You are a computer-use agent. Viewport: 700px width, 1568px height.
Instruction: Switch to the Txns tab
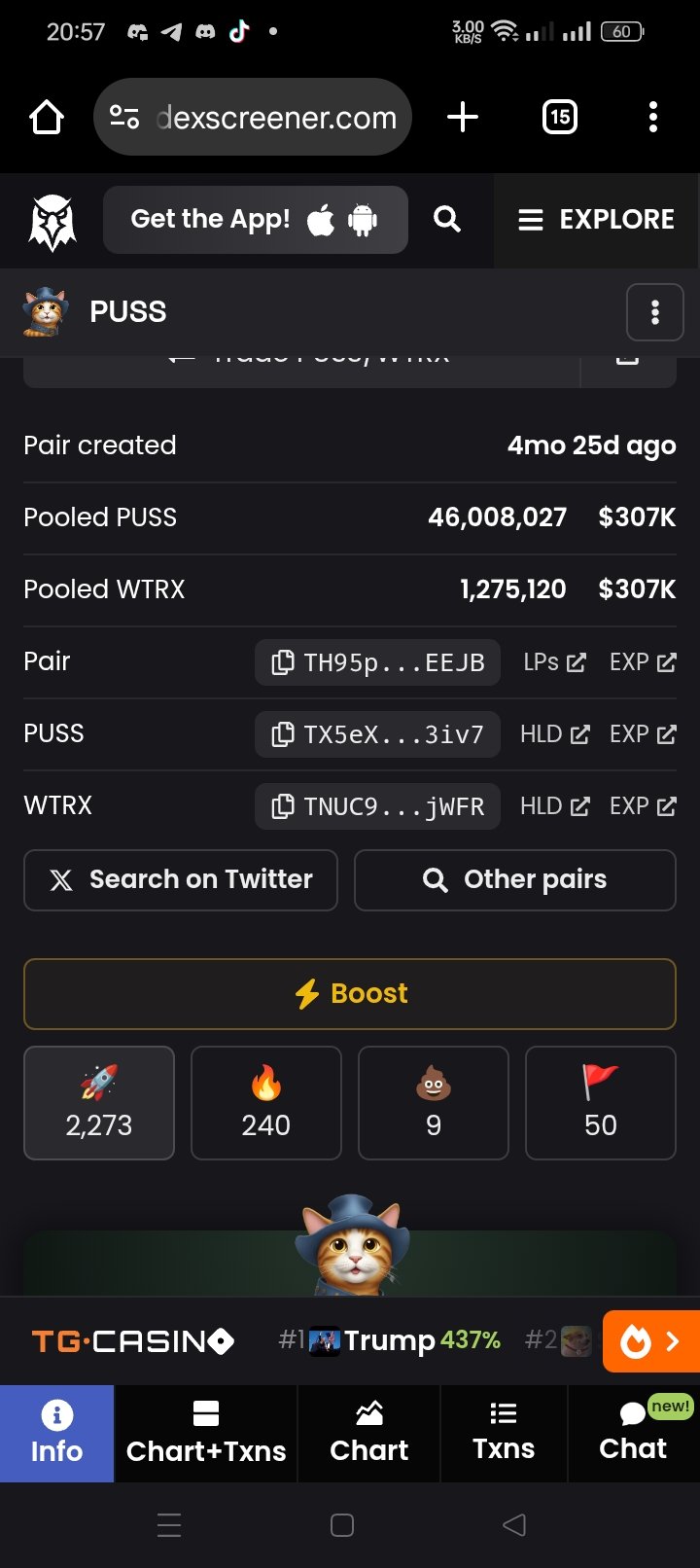[x=504, y=1434]
